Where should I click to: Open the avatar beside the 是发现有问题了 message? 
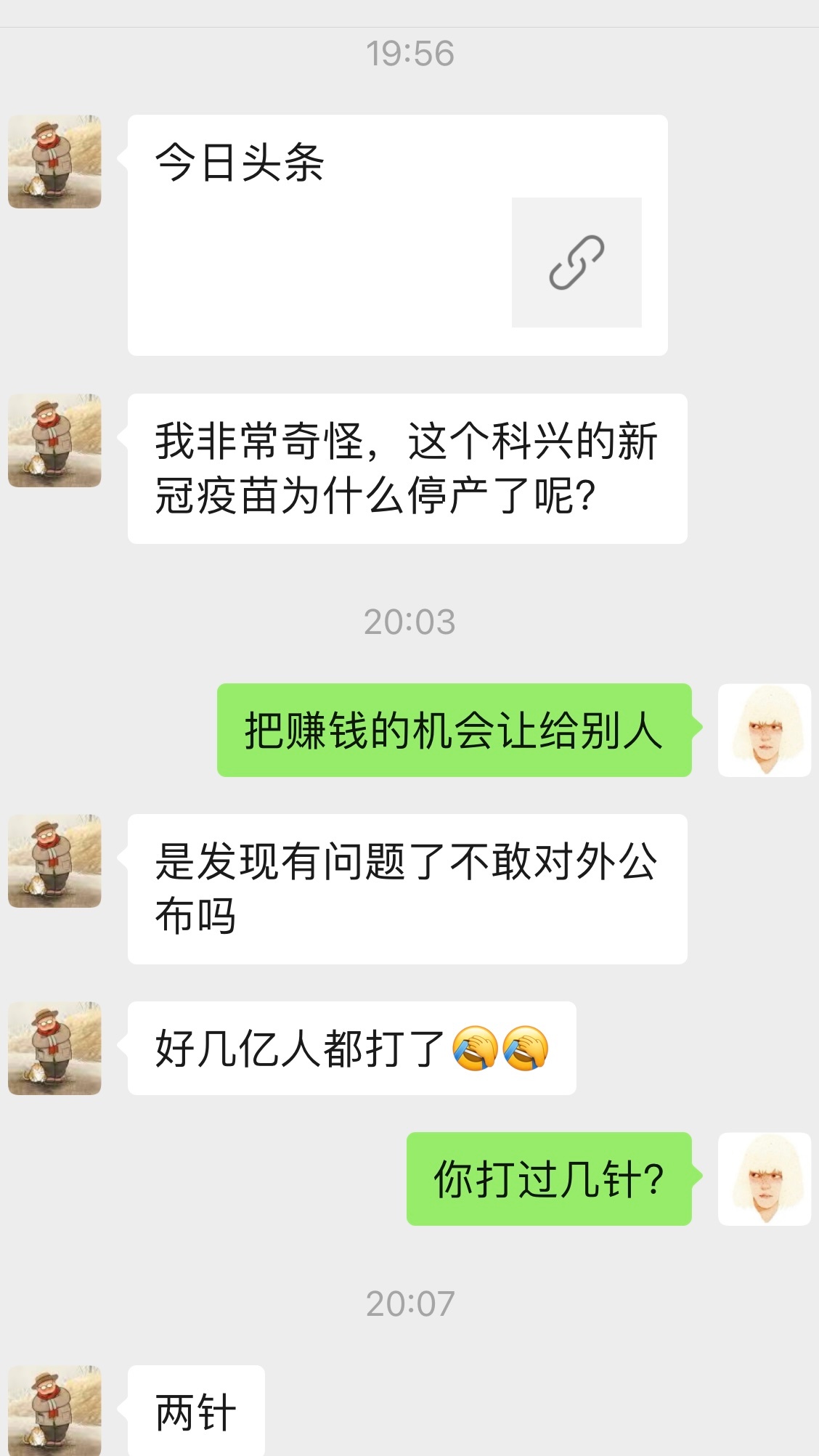coord(54,861)
